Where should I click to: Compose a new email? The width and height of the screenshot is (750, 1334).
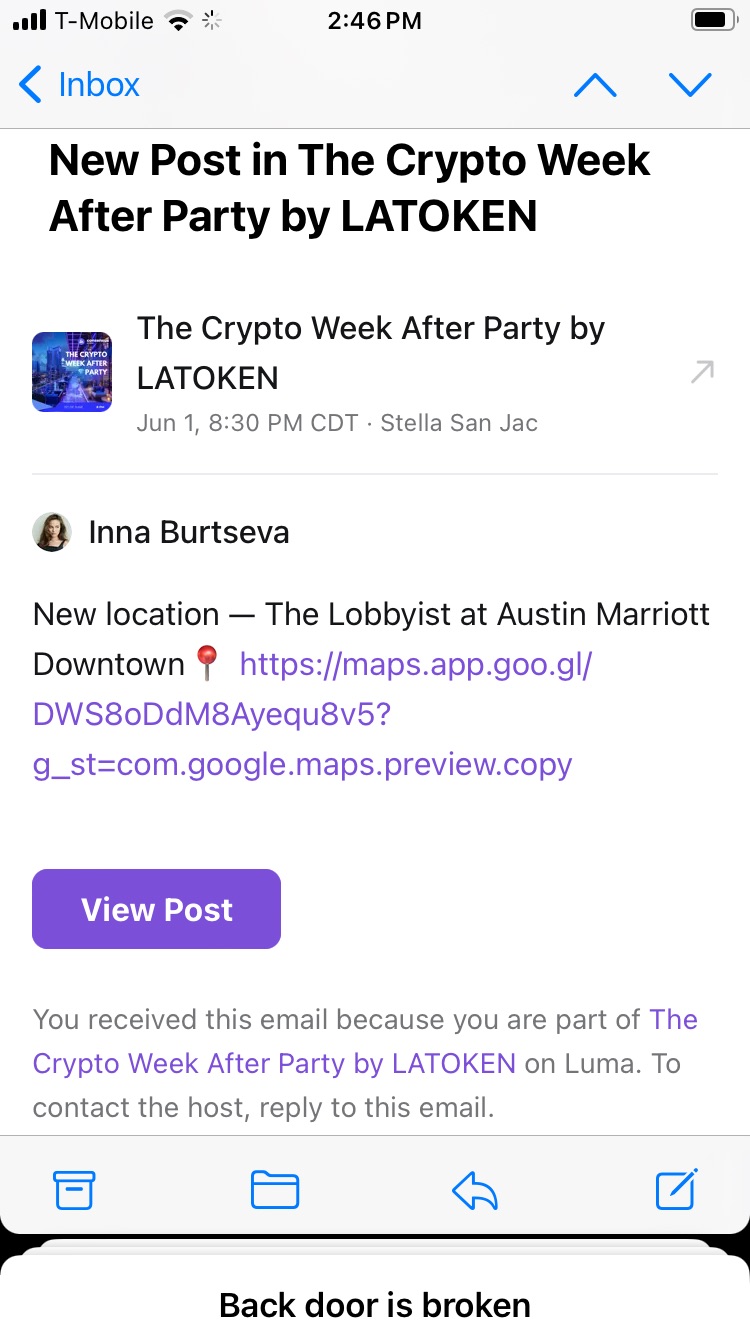point(676,1190)
